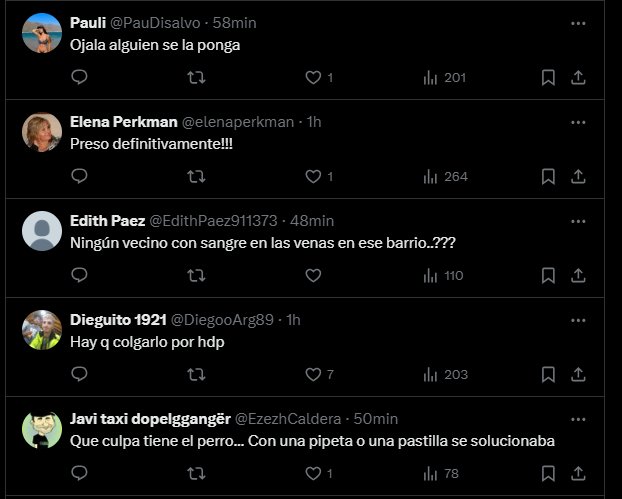622x499 pixels.
Task: Retweet Elena Perkman's tweet
Action: pos(197,176)
